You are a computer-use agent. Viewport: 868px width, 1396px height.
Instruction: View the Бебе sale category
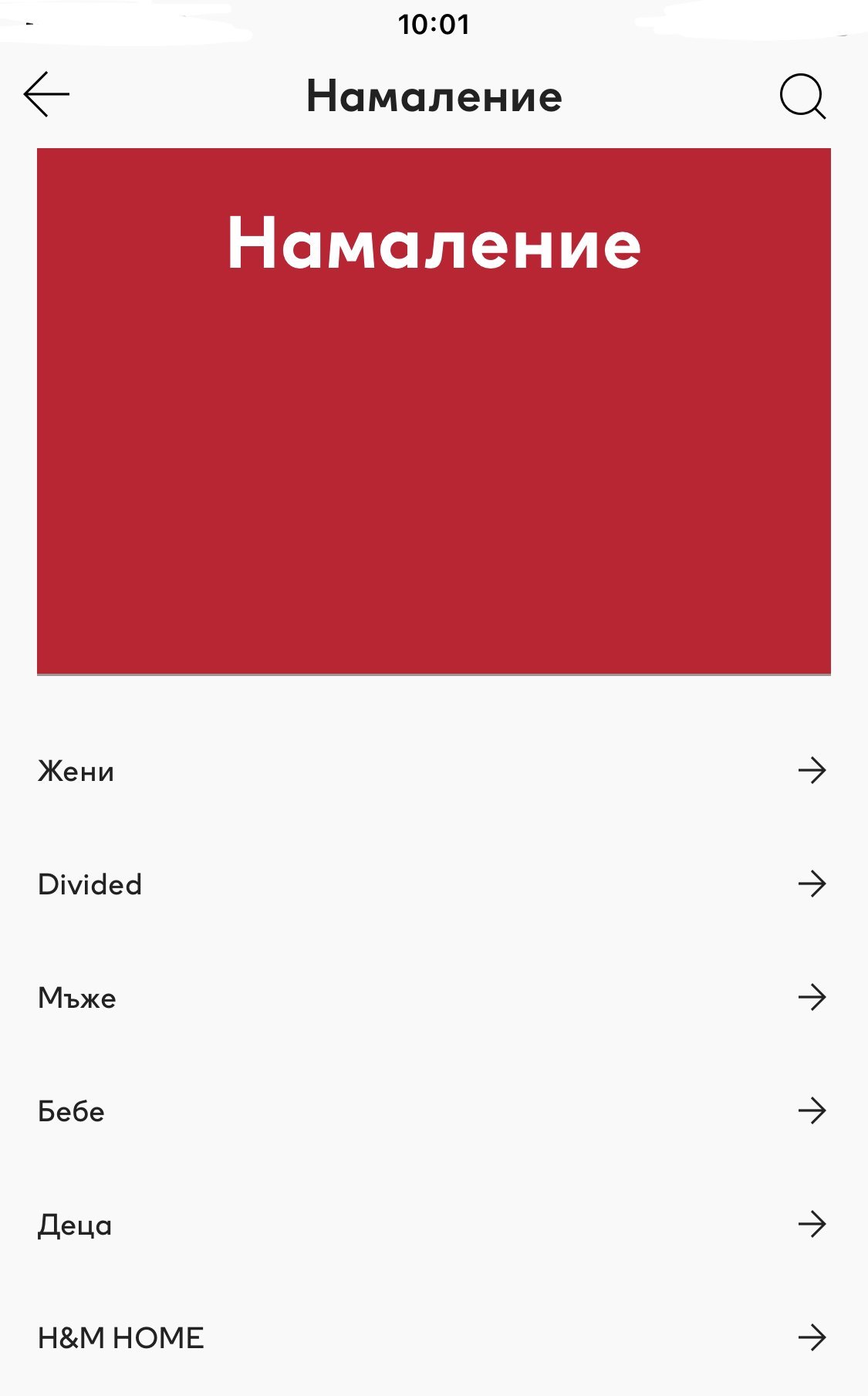click(432, 1111)
